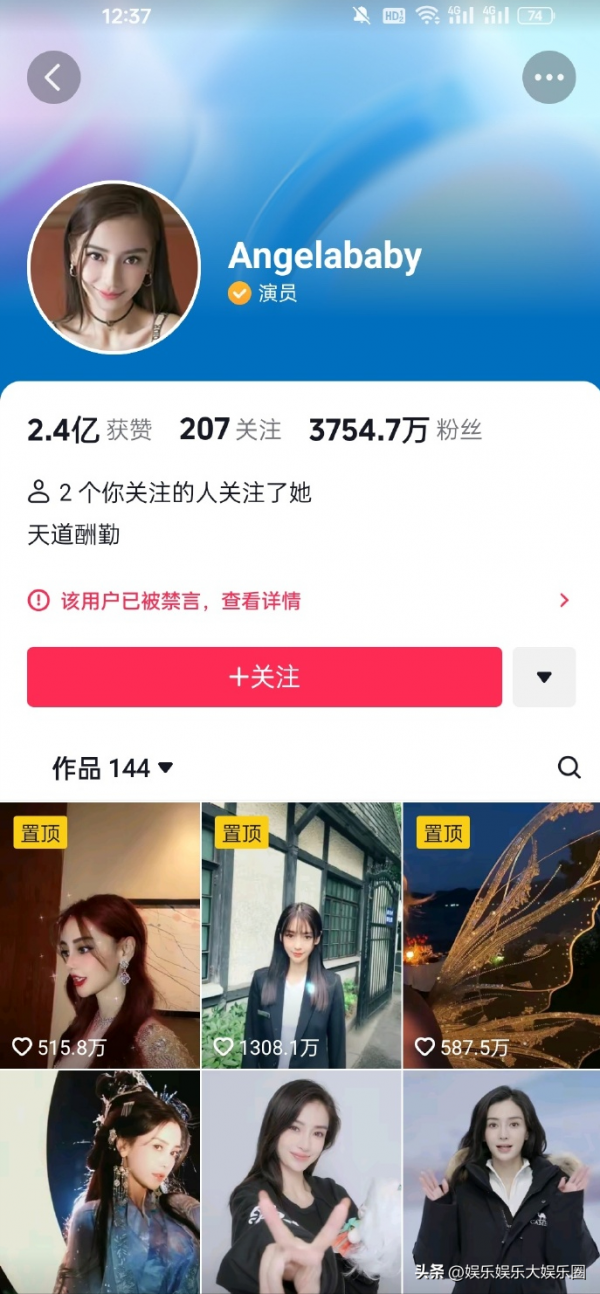This screenshot has height=1294, width=600.
Task: Go back using the top-left arrow
Action: point(53,77)
